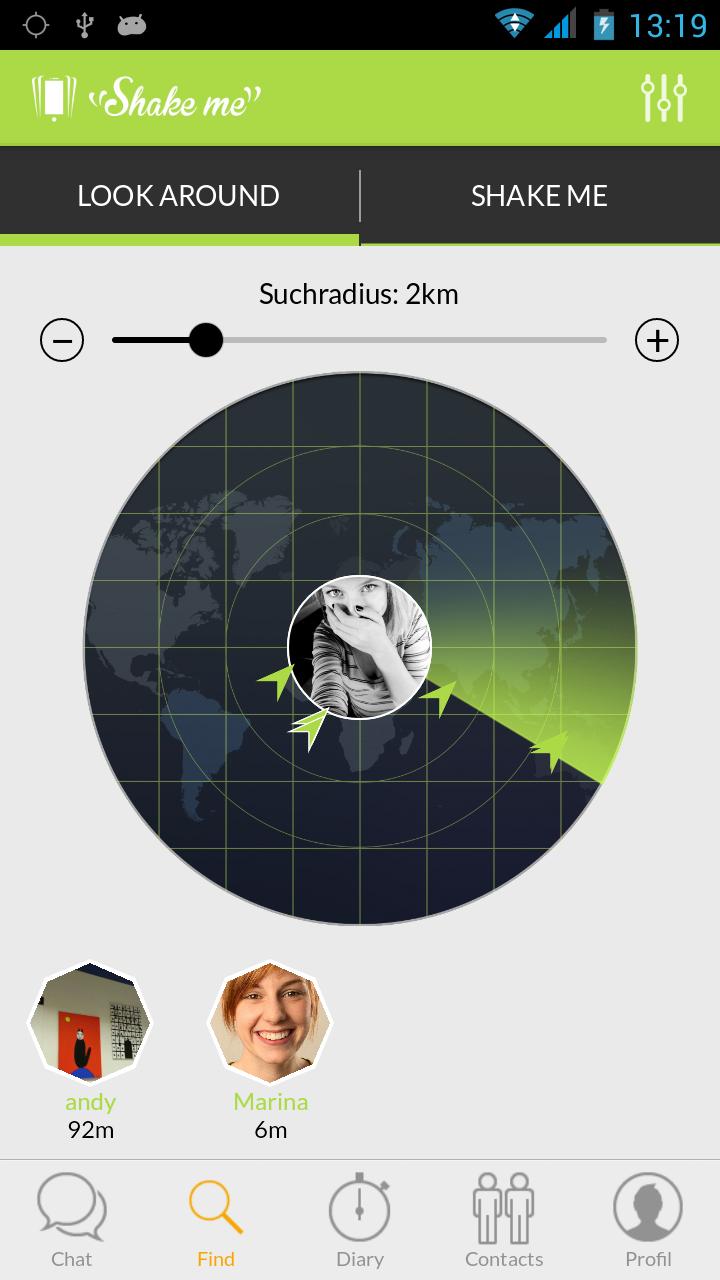Tap the search radius slider track
Viewport: 720px width, 1280px height.
[x=400, y=340]
